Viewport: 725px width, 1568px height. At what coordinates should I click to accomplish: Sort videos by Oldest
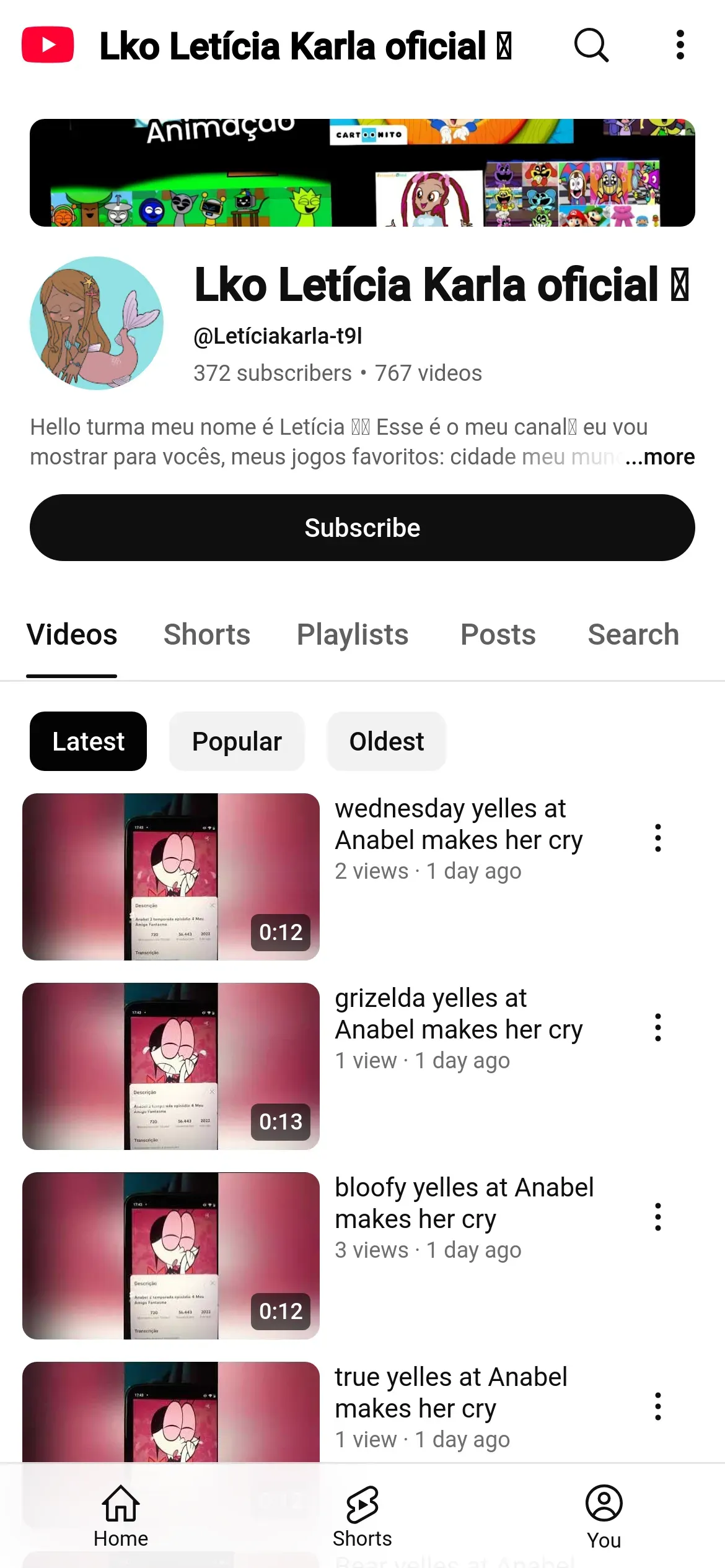(x=387, y=741)
